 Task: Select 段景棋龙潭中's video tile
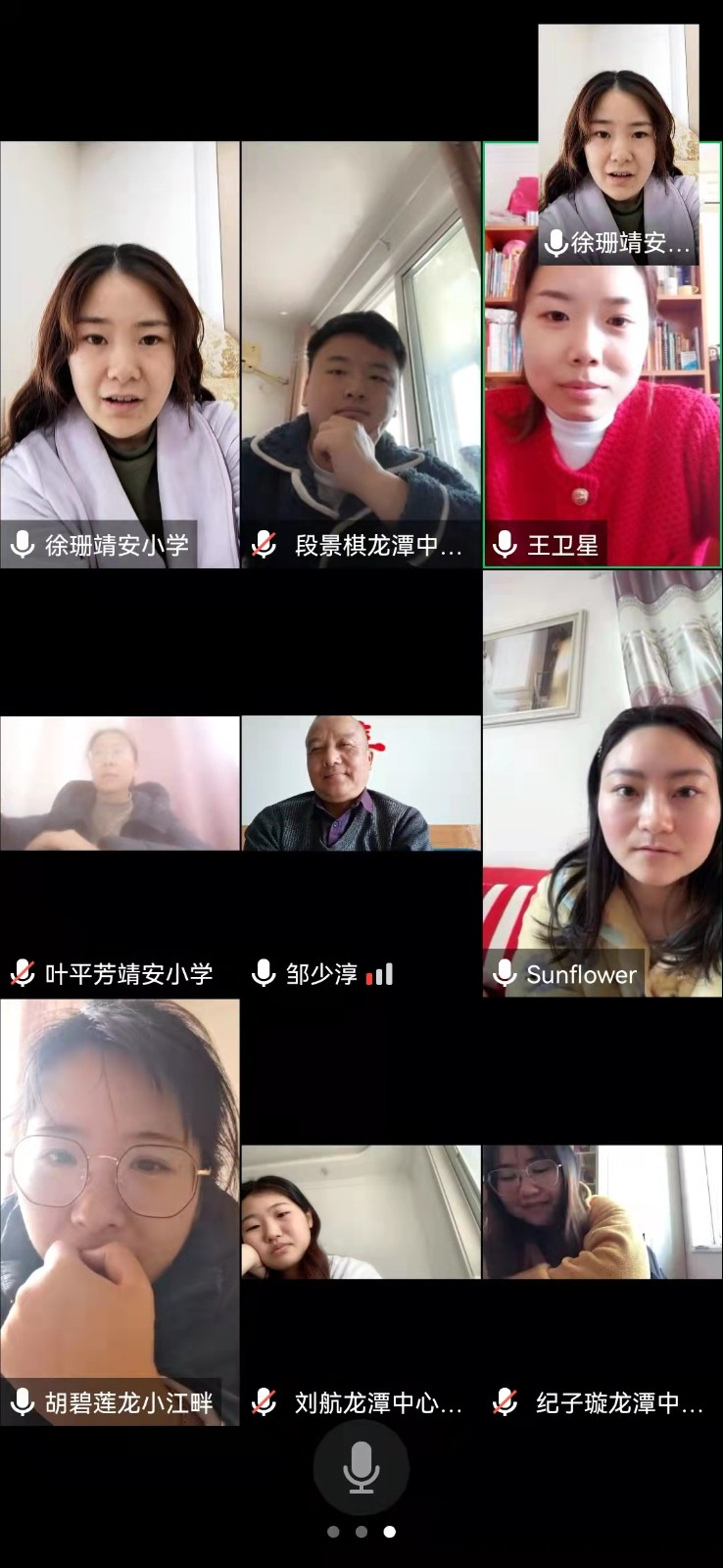[361, 355]
